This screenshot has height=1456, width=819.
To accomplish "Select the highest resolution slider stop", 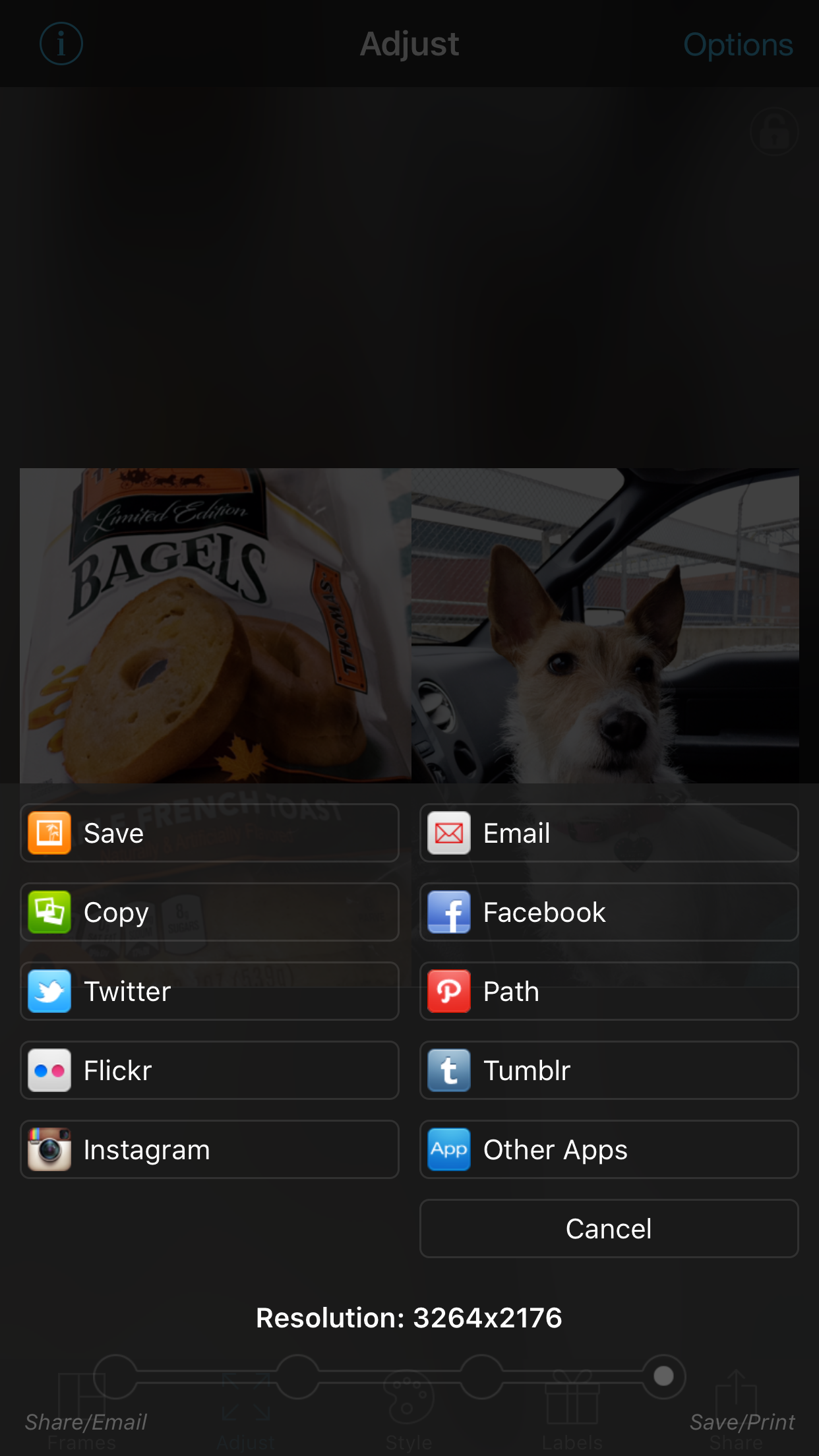I will pos(663,1376).
